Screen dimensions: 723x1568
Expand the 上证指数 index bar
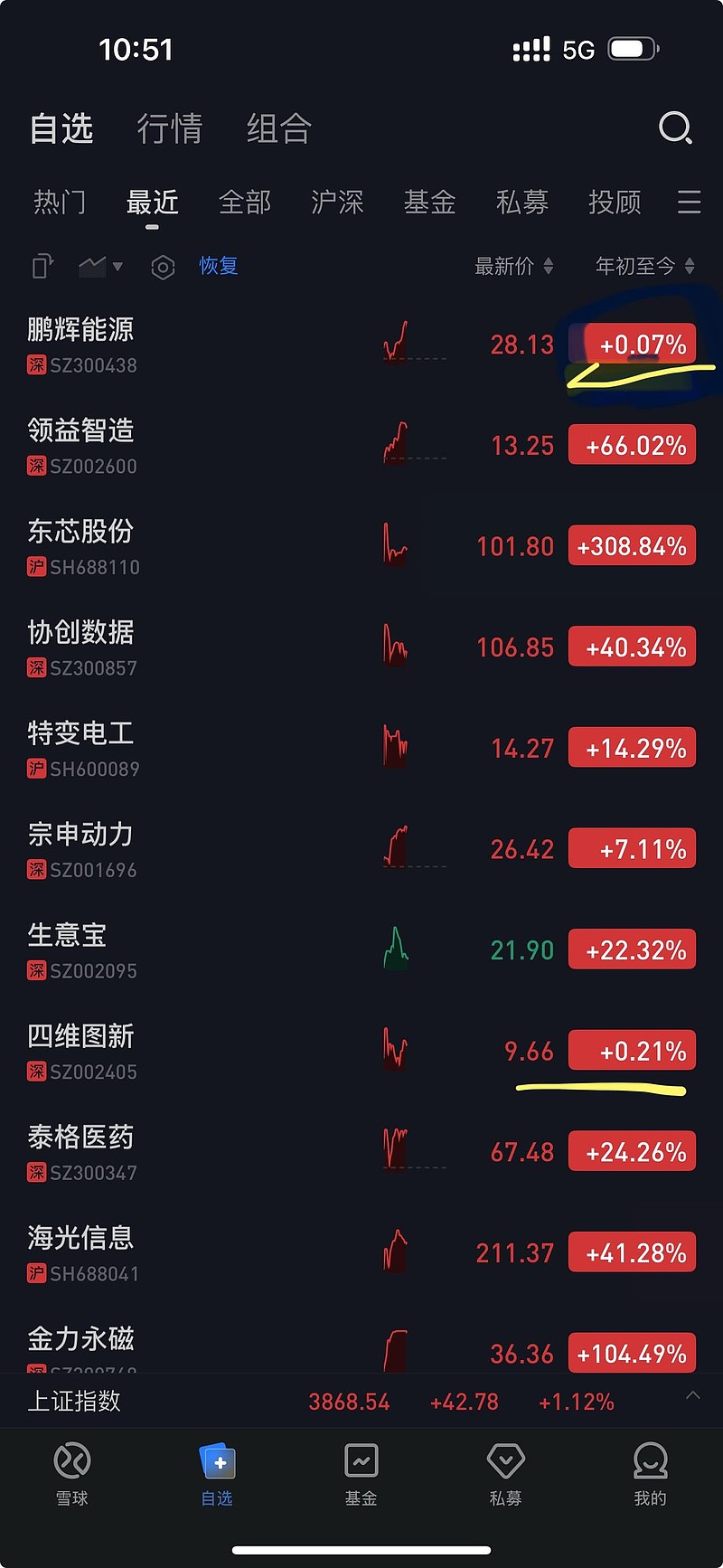pyautogui.click(x=361, y=1401)
